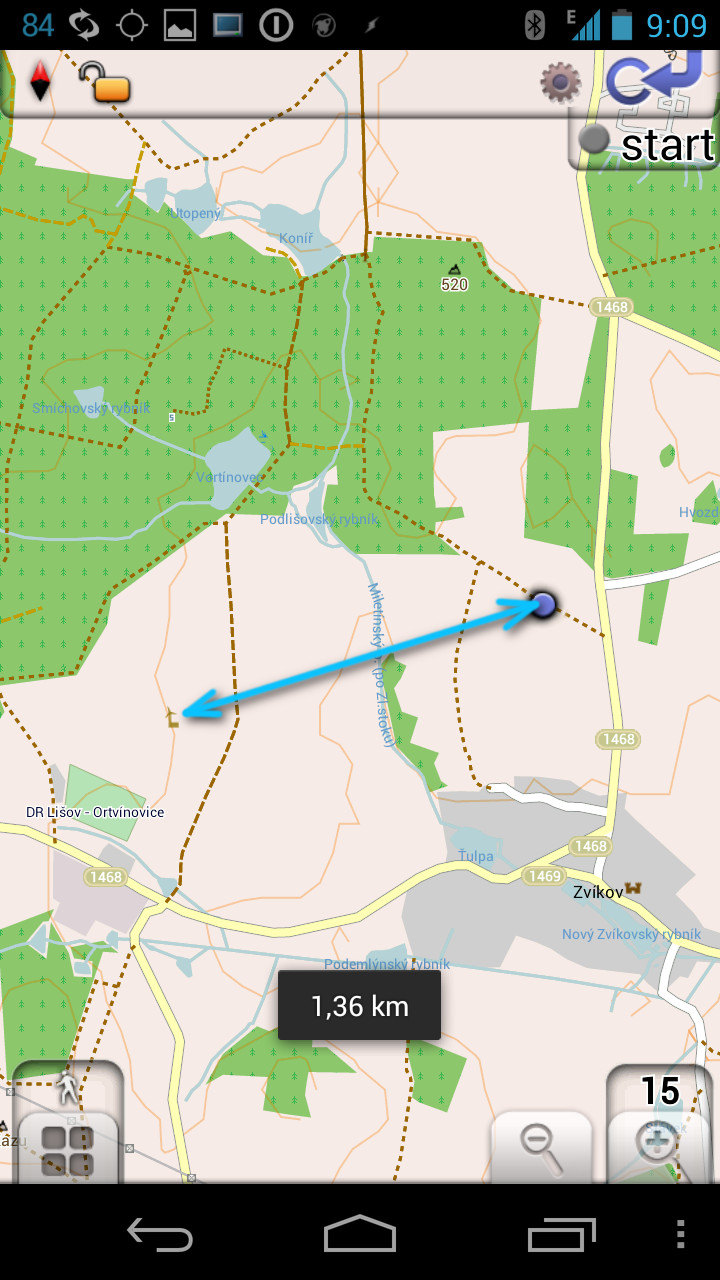The width and height of the screenshot is (720, 1280).
Task: Open the system overflow menu dots
Action: (681, 1234)
